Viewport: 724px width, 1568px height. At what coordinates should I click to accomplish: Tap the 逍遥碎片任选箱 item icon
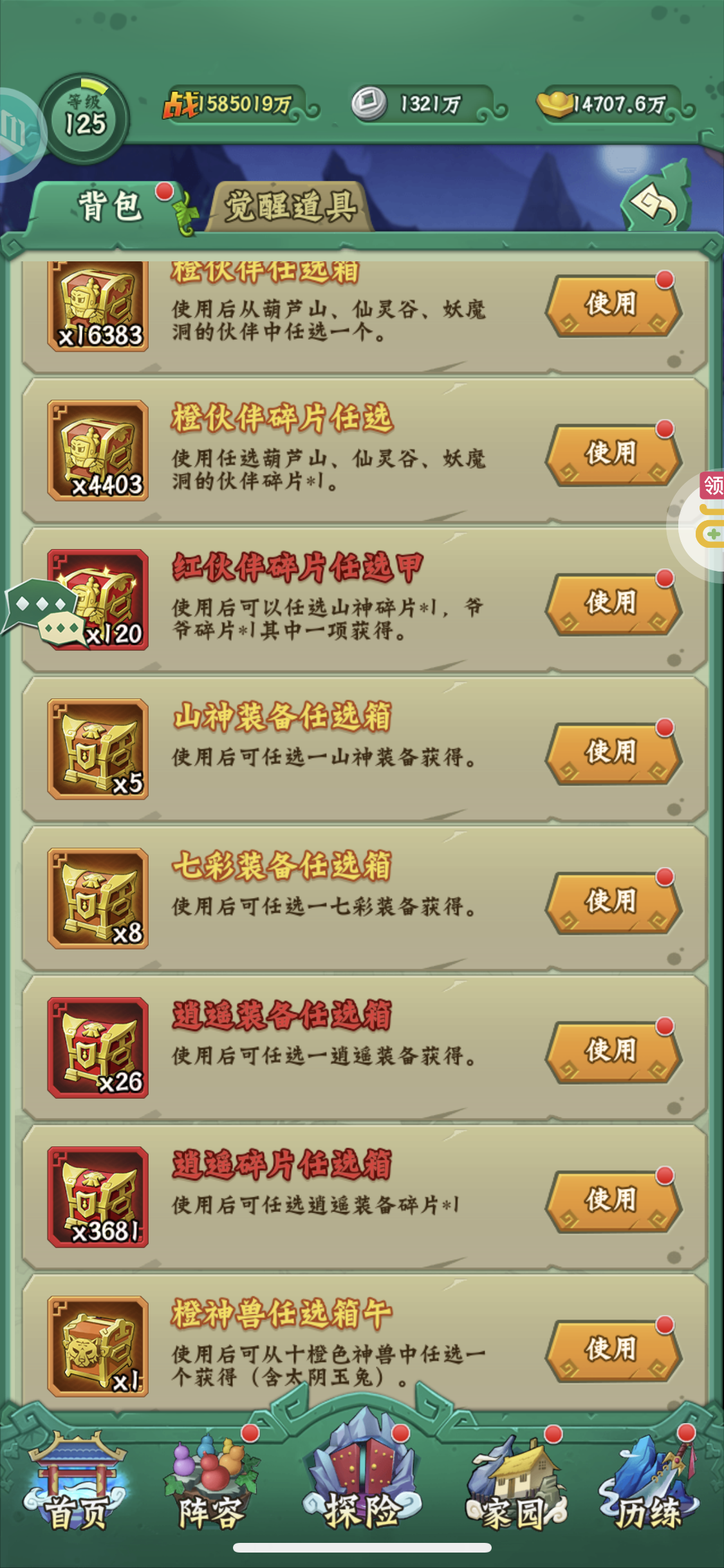coord(98,1197)
